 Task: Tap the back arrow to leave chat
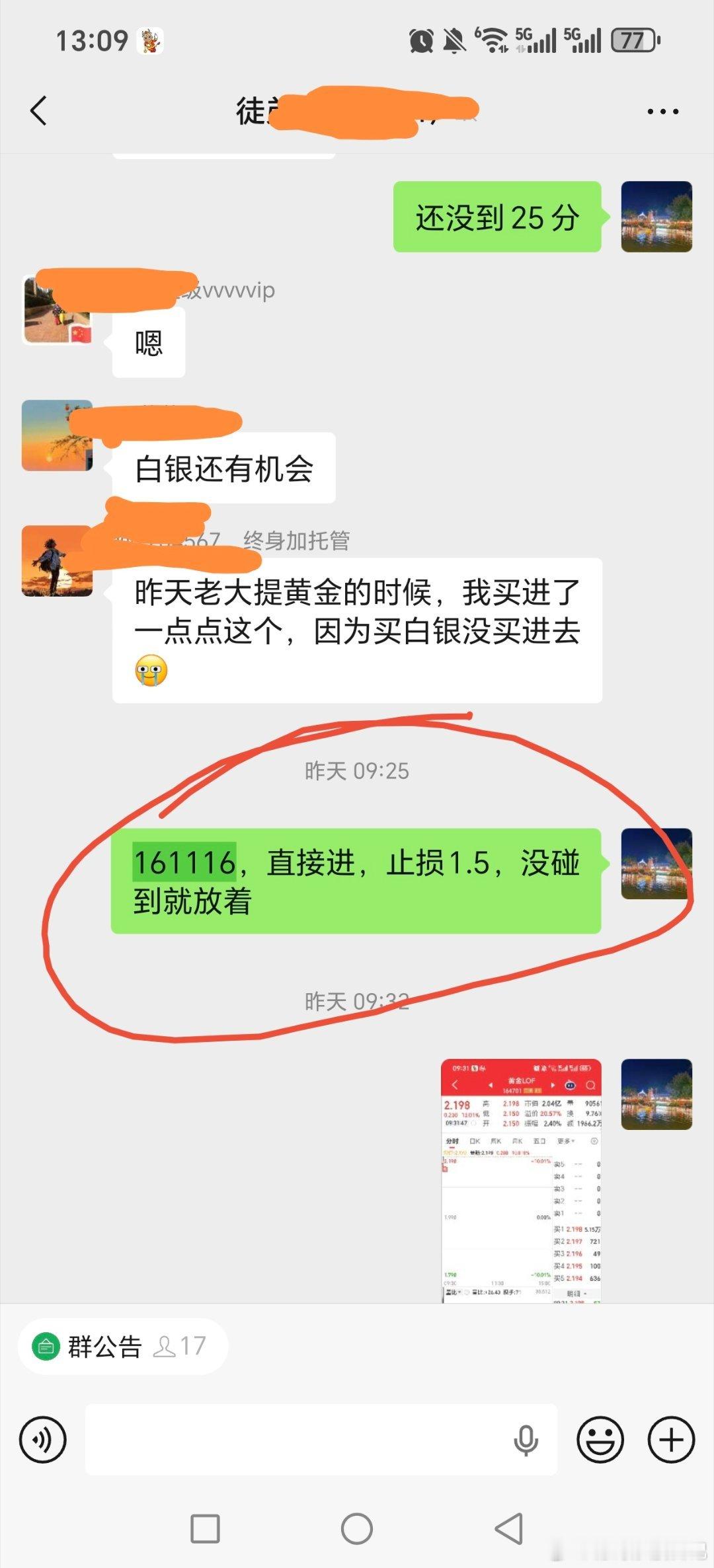tap(40, 110)
